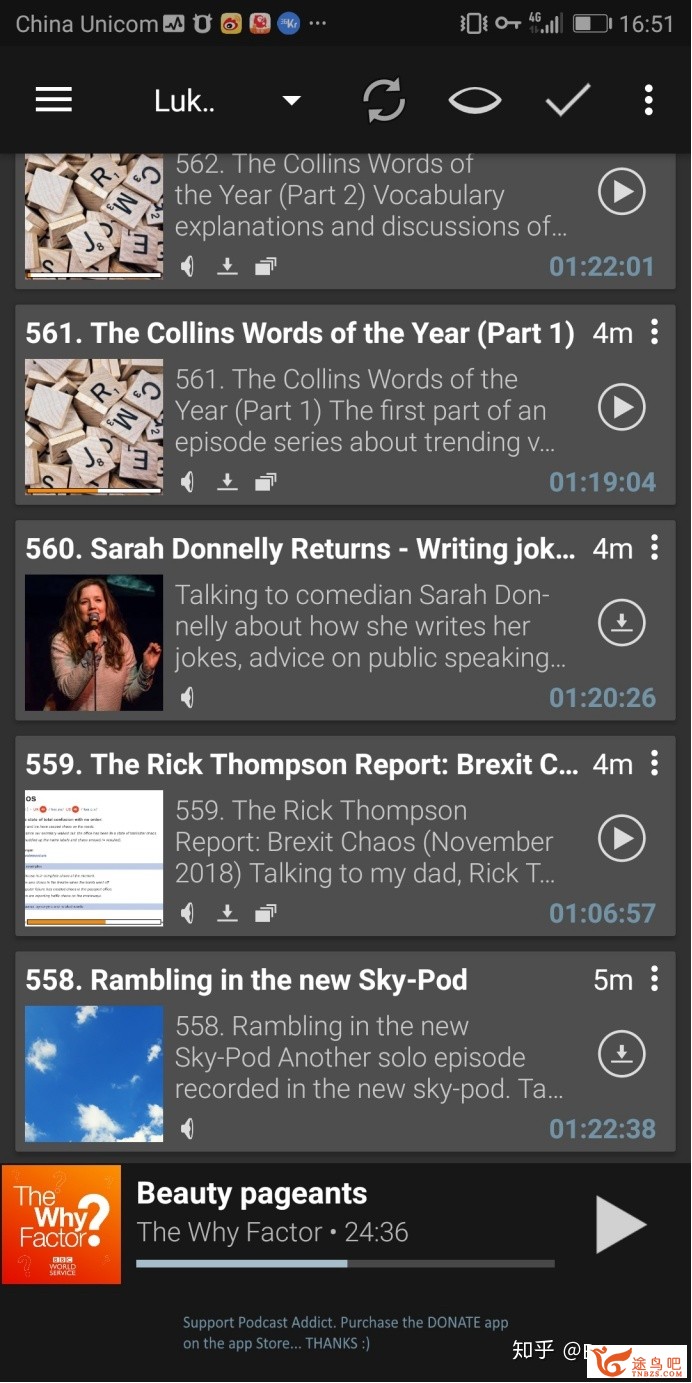Play episode 562 Collins Words Part 2
This screenshot has height=1383, width=692.
[x=622, y=191]
